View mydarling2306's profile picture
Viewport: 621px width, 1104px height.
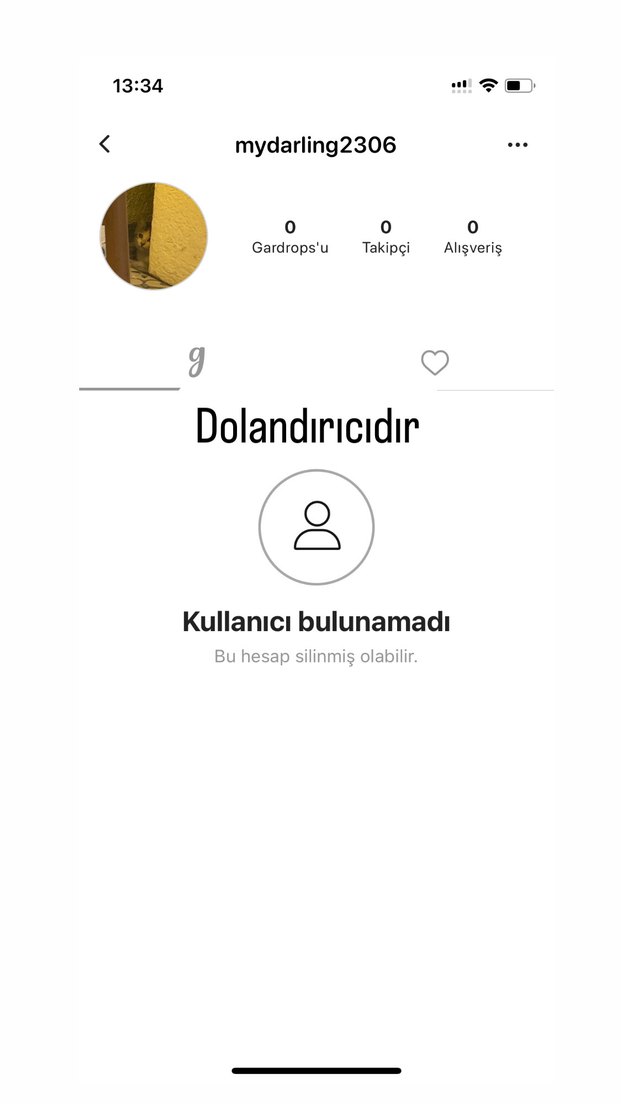point(154,236)
